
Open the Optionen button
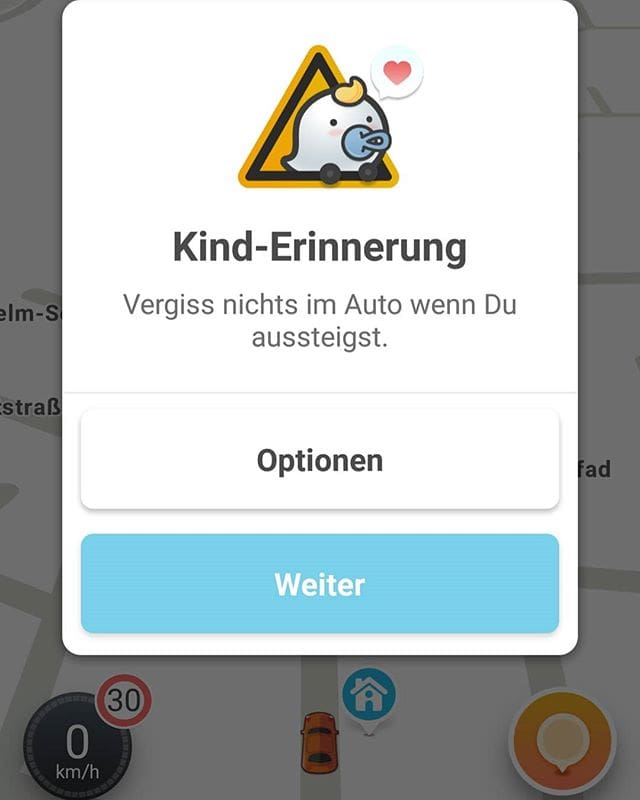pos(320,460)
